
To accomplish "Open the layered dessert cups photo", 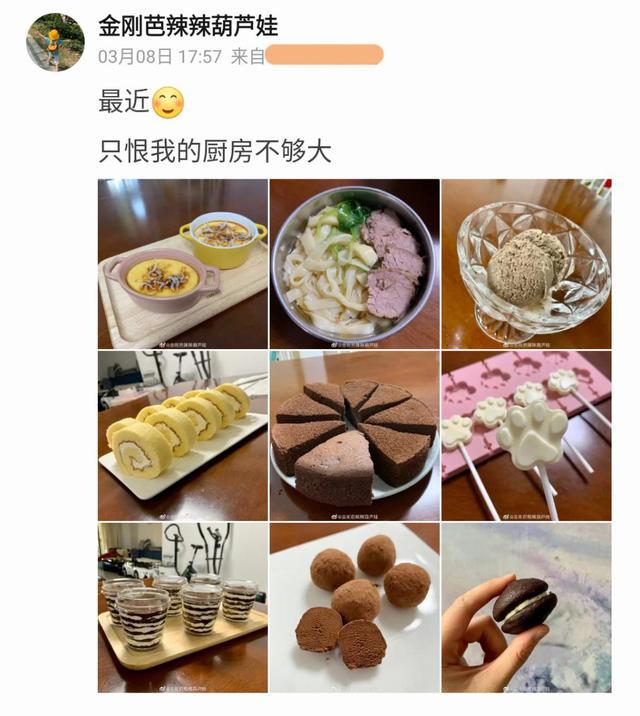I will coord(183,607).
